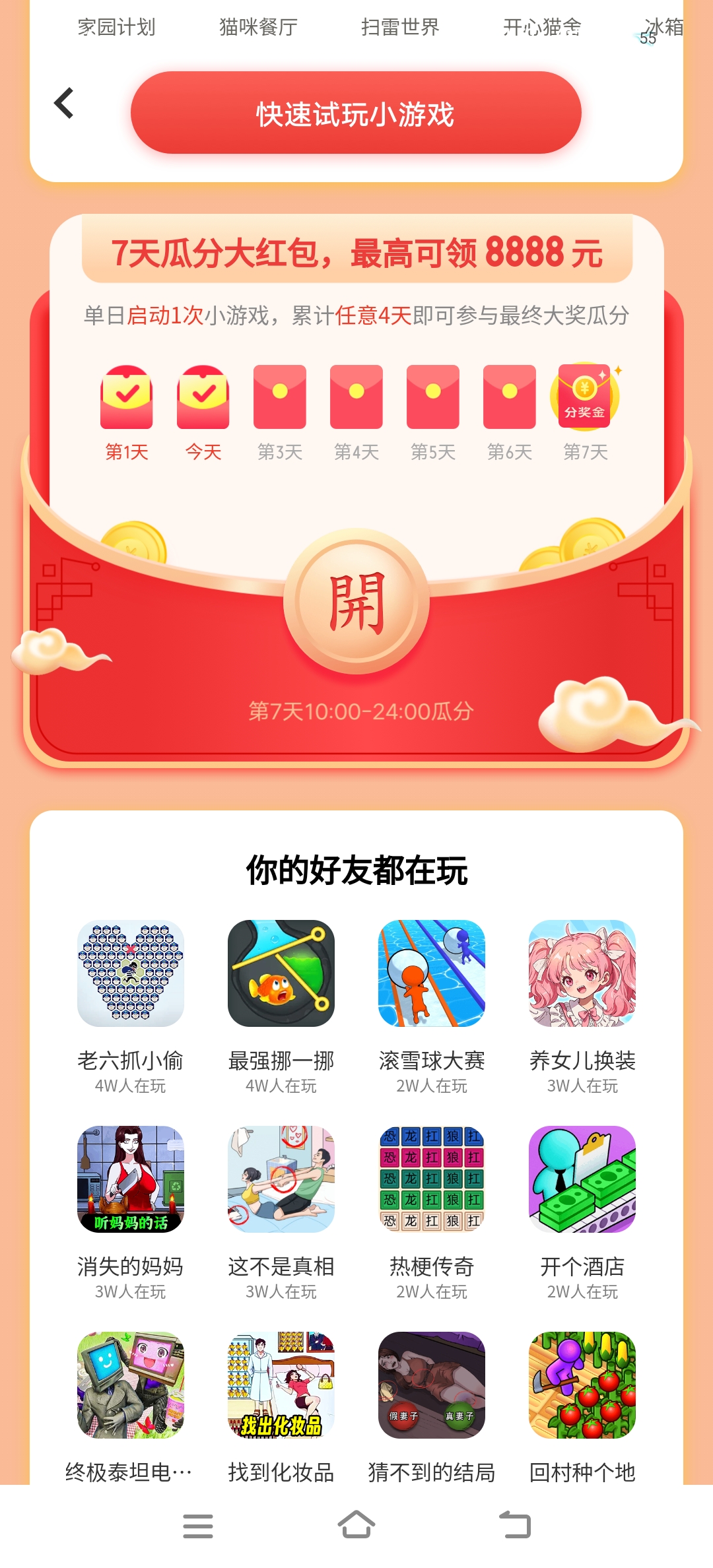Tap 快速试玩小游戏 button
Viewport: 713px width, 1568px height.
click(356, 113)
